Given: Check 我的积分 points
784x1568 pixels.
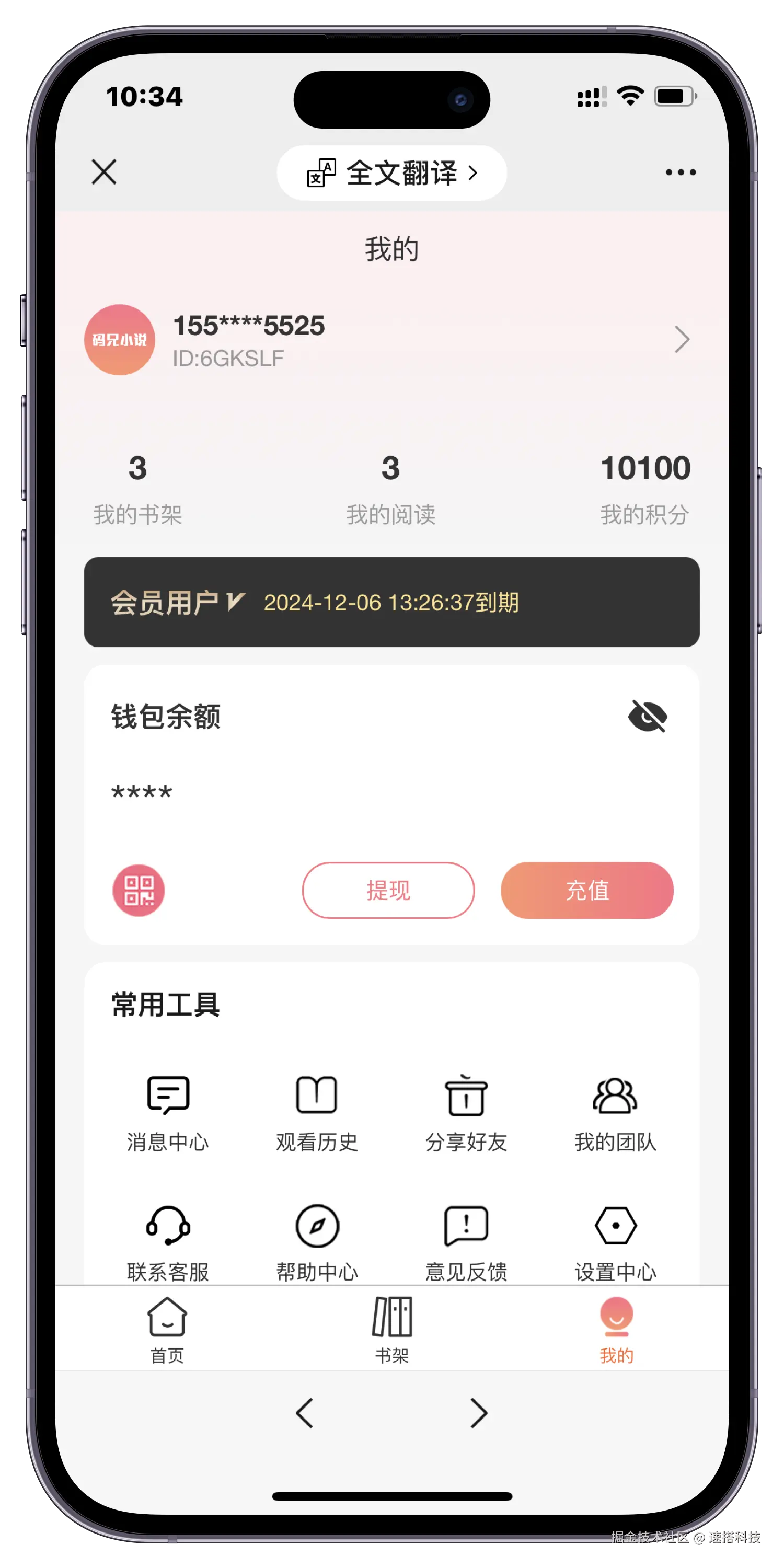Looking at the screenshot, I should [644, 488].
